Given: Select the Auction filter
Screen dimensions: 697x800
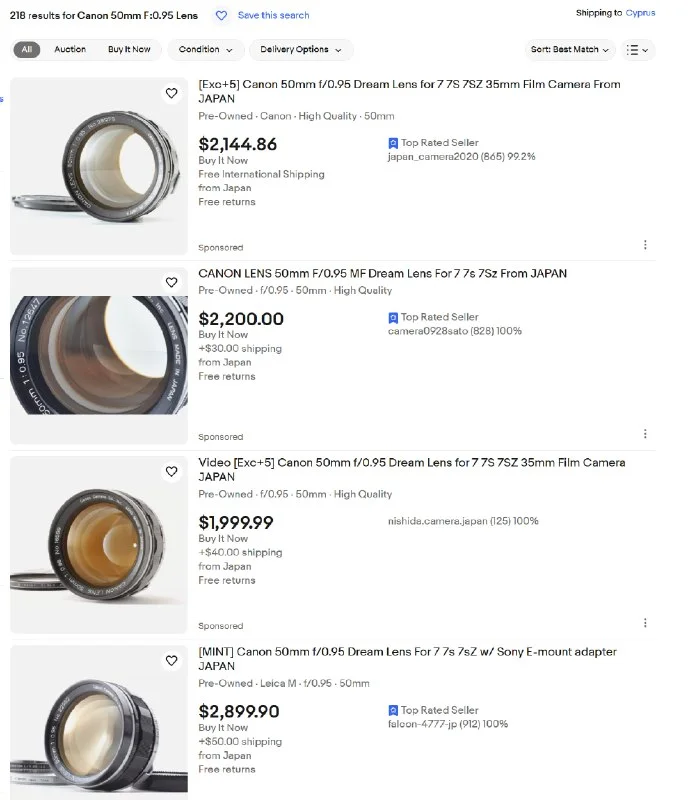Looking at the screenshot, I should click(70, 49).
